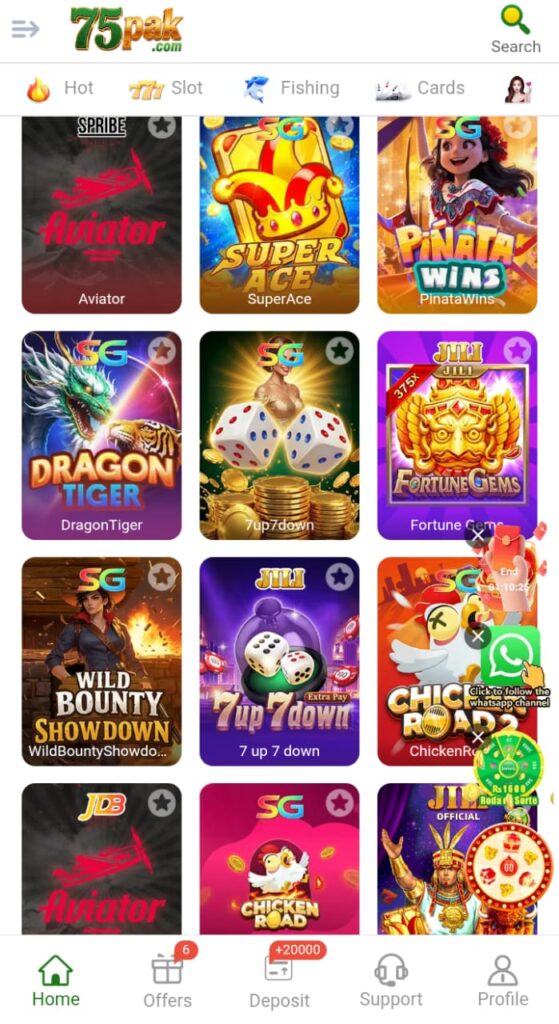Launch the SuperAce game

[280, 215]
